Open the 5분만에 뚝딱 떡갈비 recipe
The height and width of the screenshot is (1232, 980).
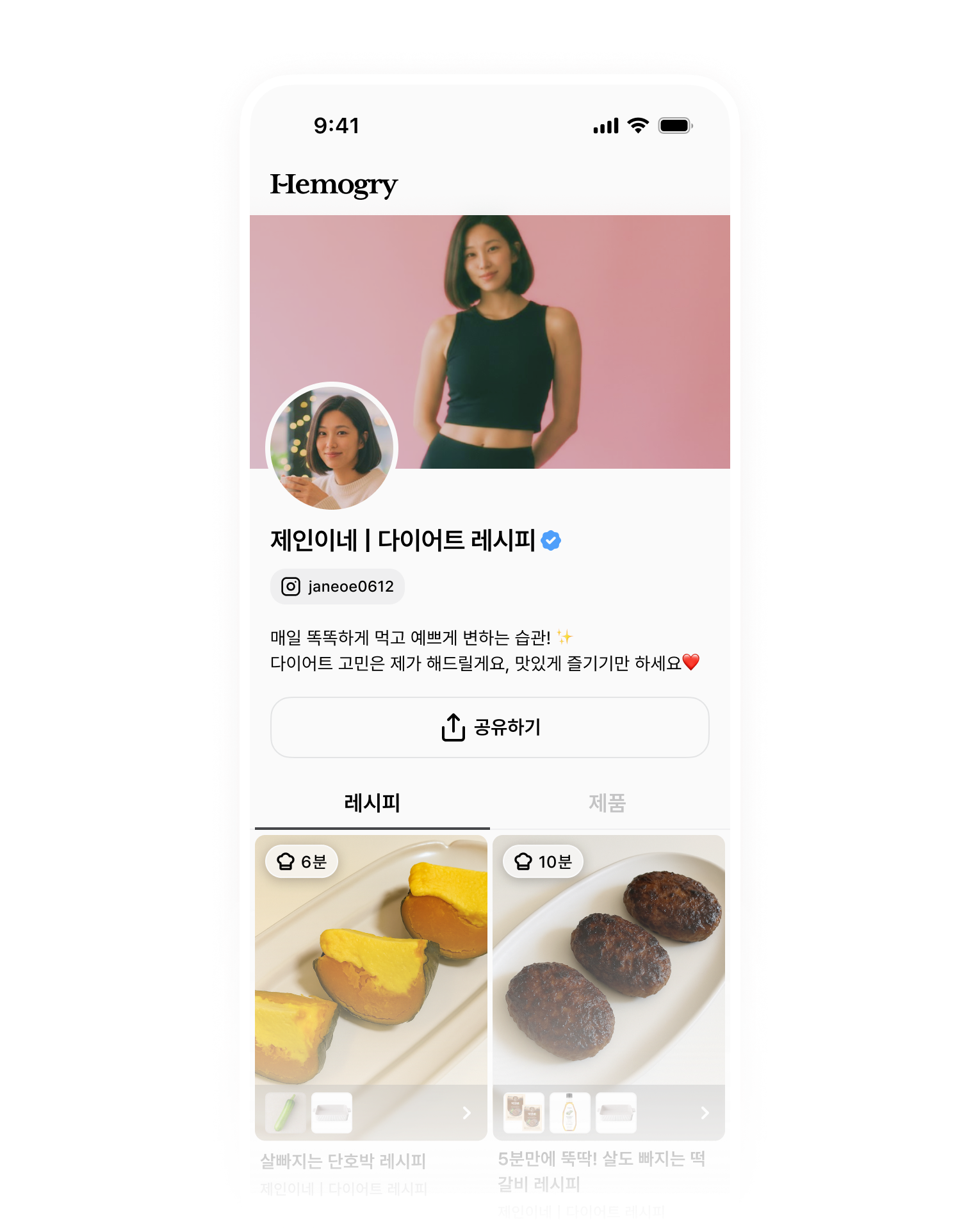tap(608, 986)
